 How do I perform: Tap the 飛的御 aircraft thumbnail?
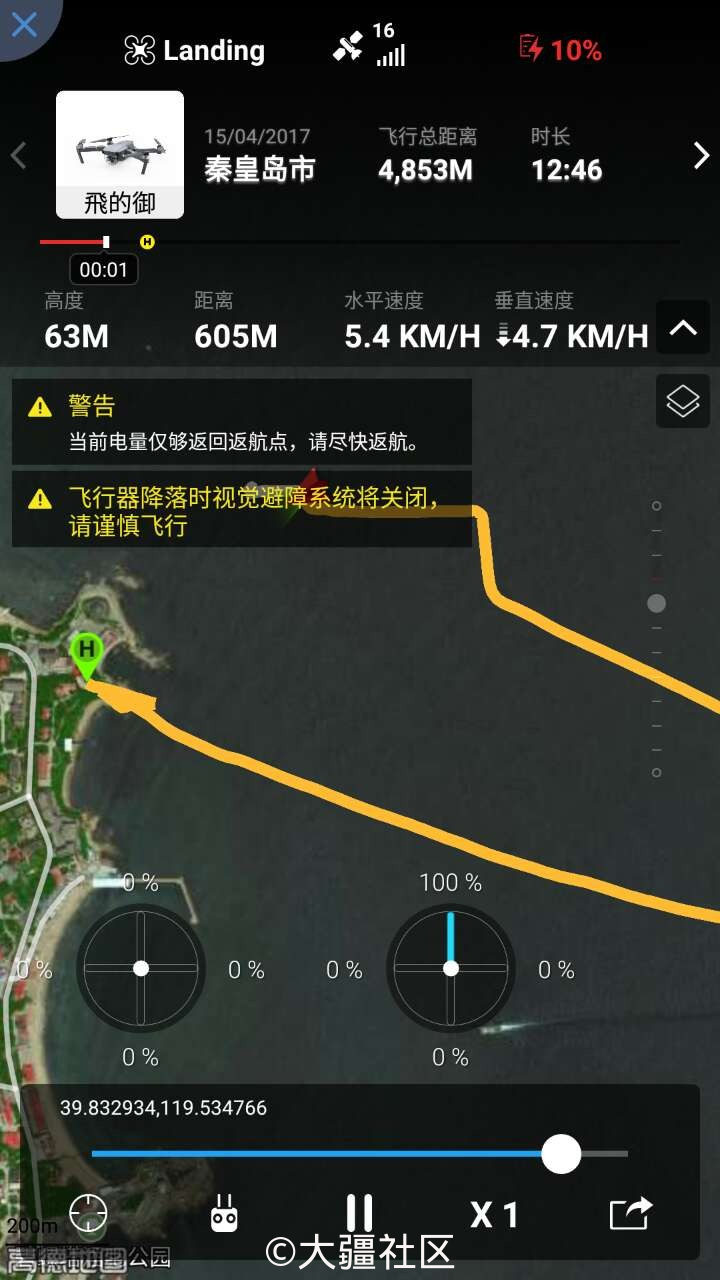(x=120, y=155)
